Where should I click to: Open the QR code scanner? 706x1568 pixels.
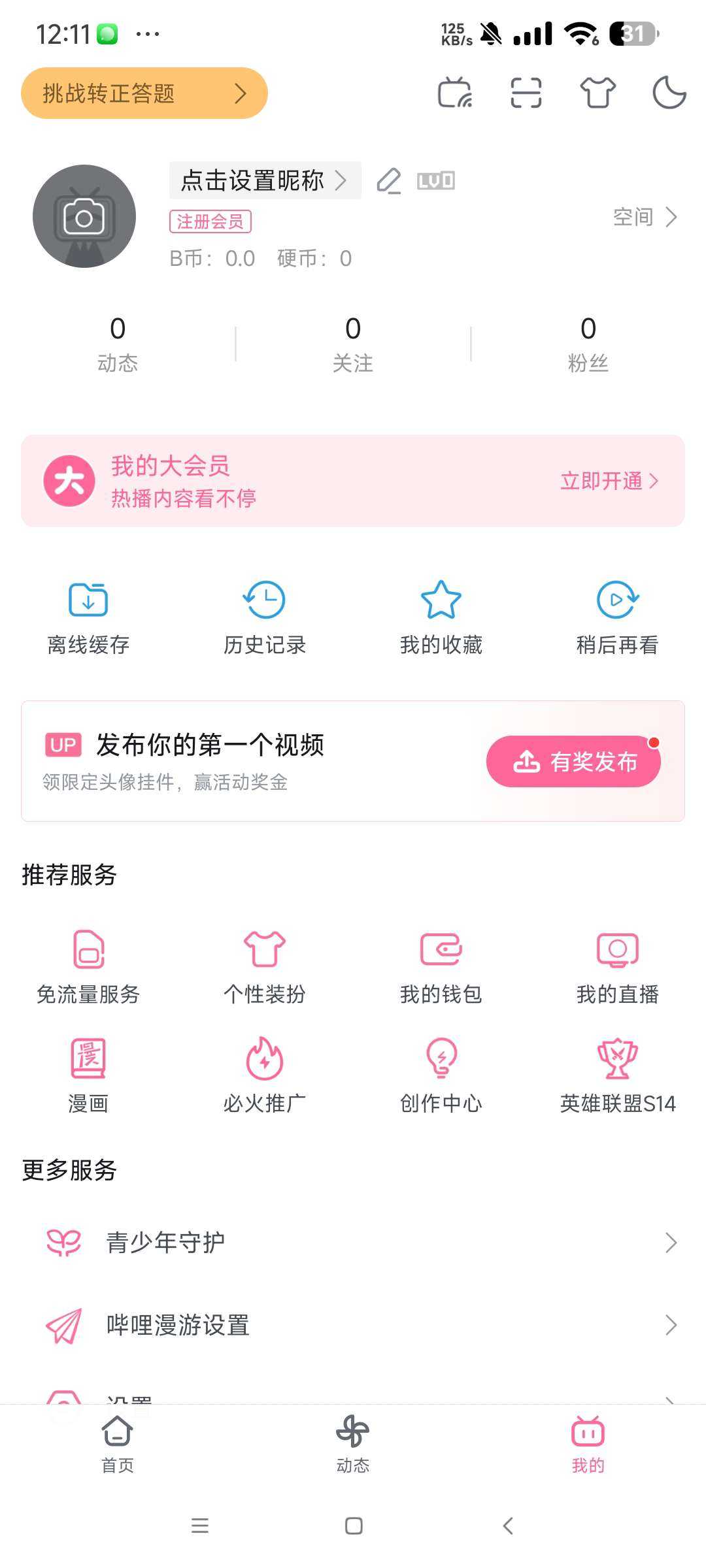coord(526,93)
